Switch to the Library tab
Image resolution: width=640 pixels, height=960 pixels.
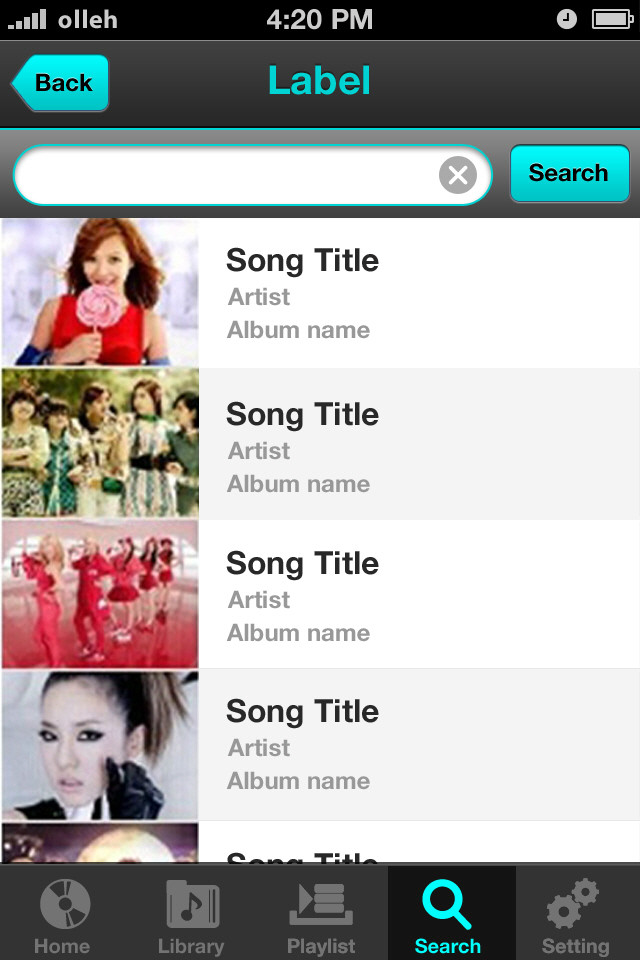(191, 915)
